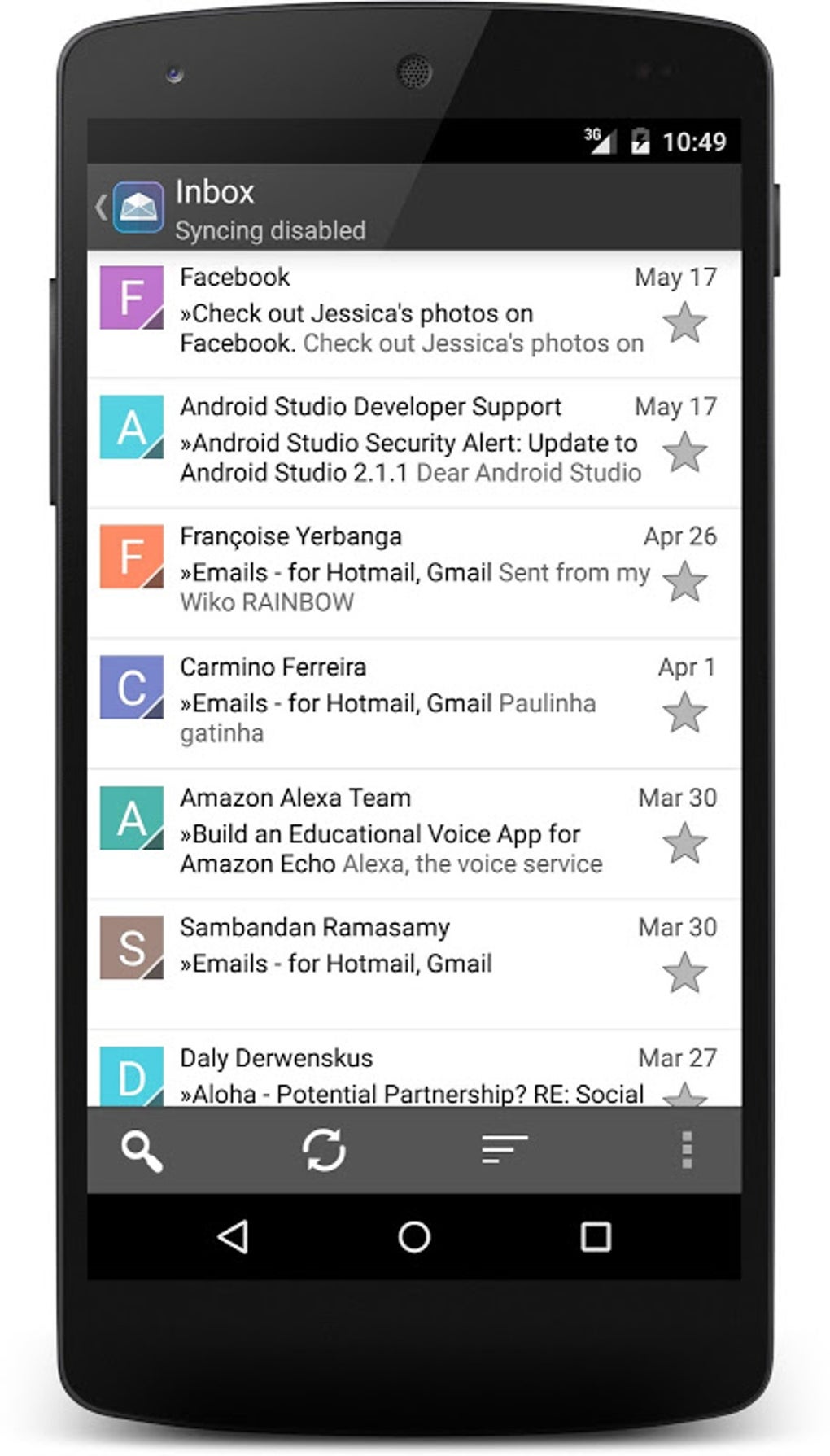830x1456 pixels.
Task: Open Françoise Yerbanga's email
Action: pos(414,574)
